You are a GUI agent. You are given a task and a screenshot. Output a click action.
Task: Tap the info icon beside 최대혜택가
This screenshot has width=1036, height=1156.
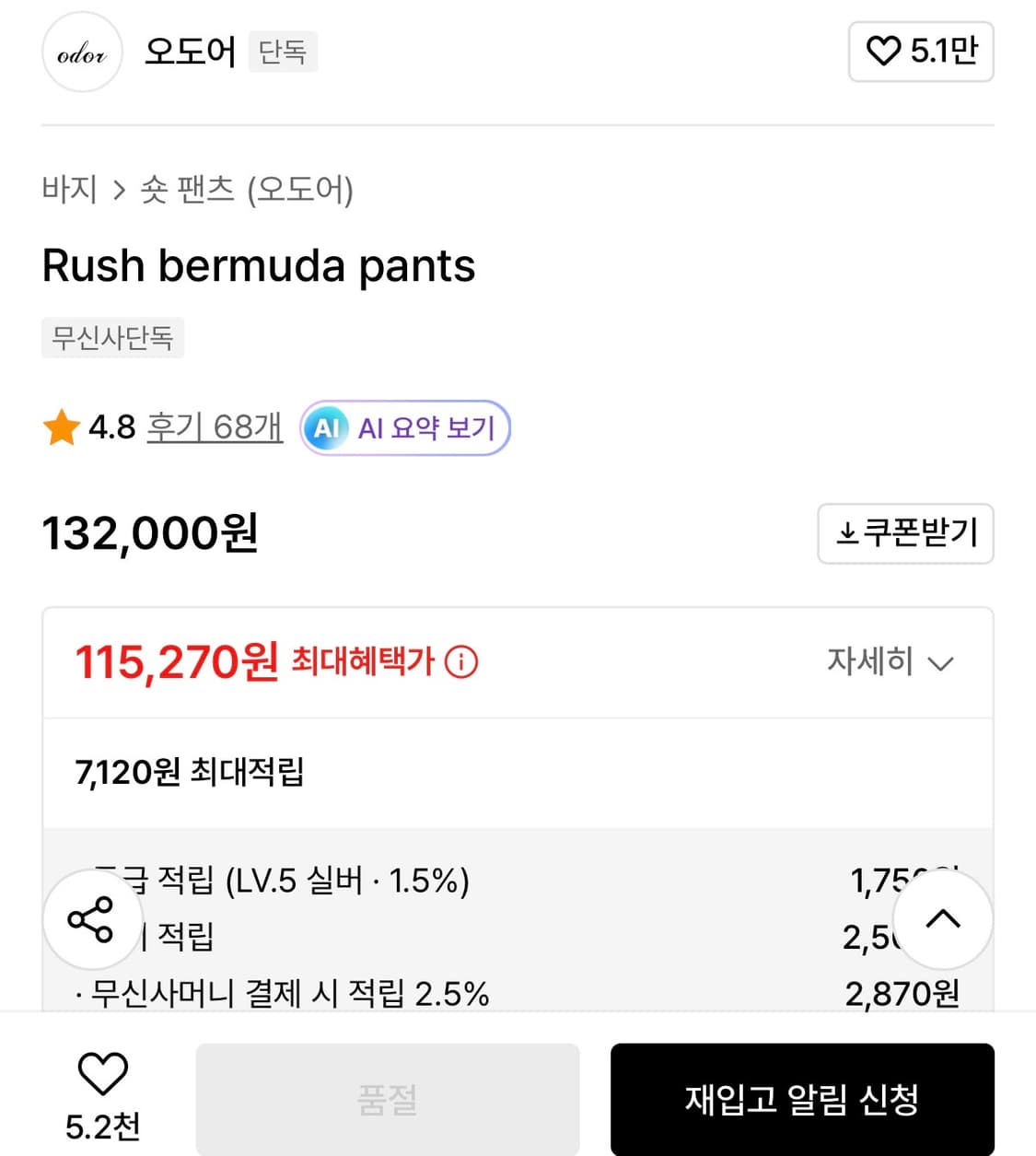click(x=462, y=662)
